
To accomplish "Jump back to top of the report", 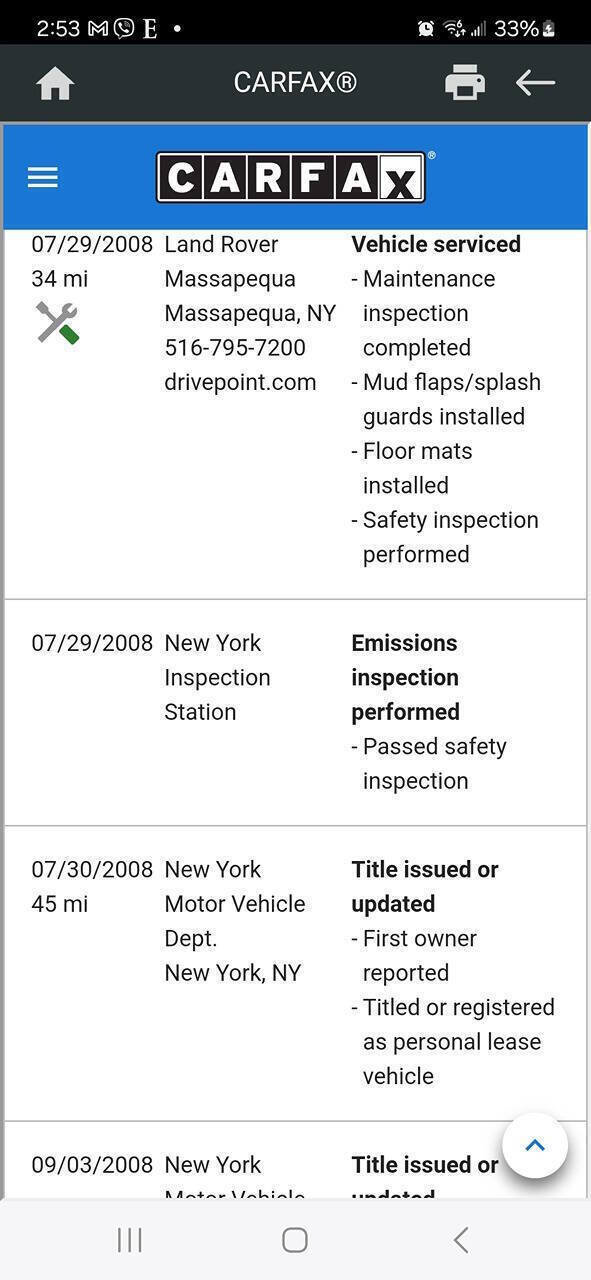I will (x=535, y=1145).
